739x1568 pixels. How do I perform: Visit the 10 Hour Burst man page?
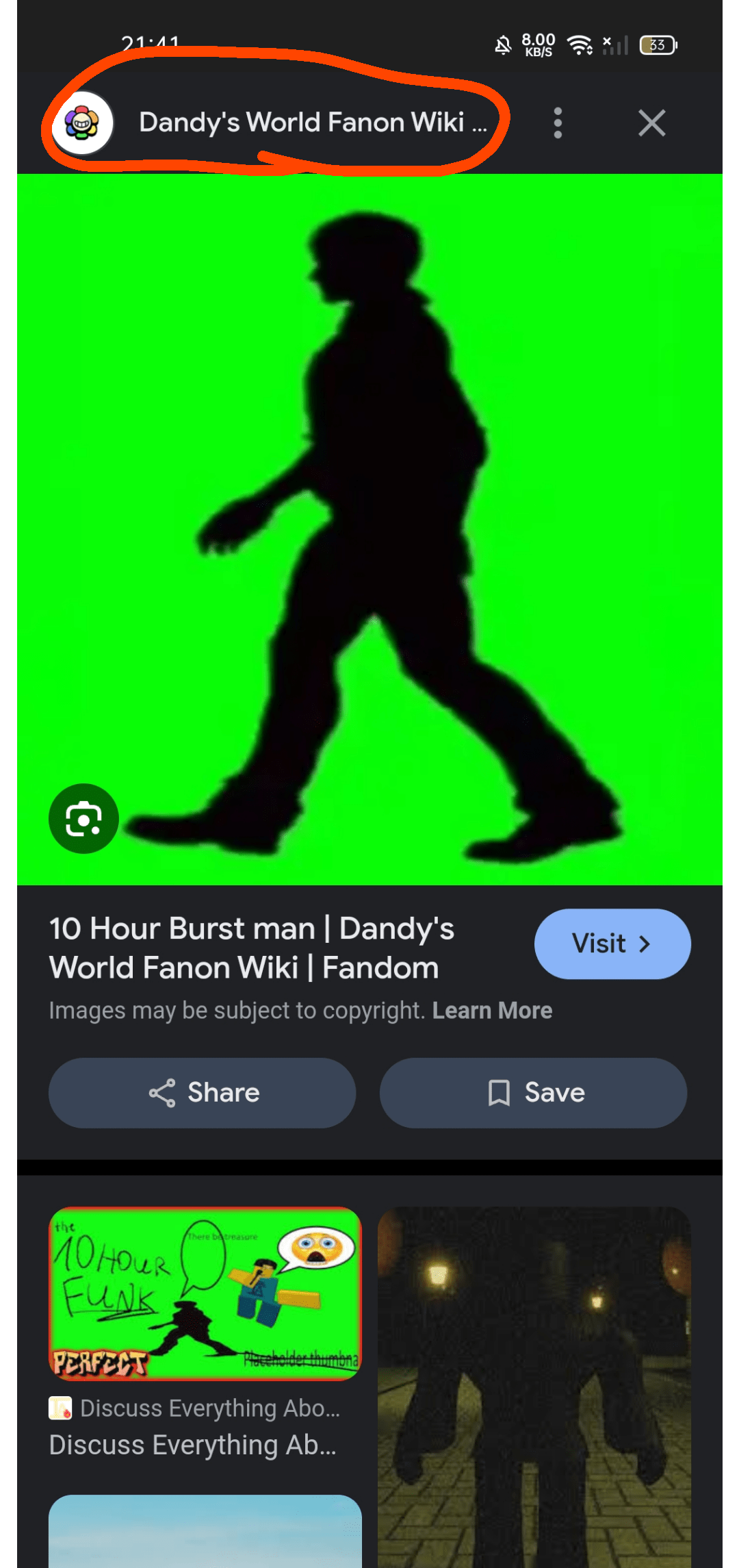click(612, 944)
